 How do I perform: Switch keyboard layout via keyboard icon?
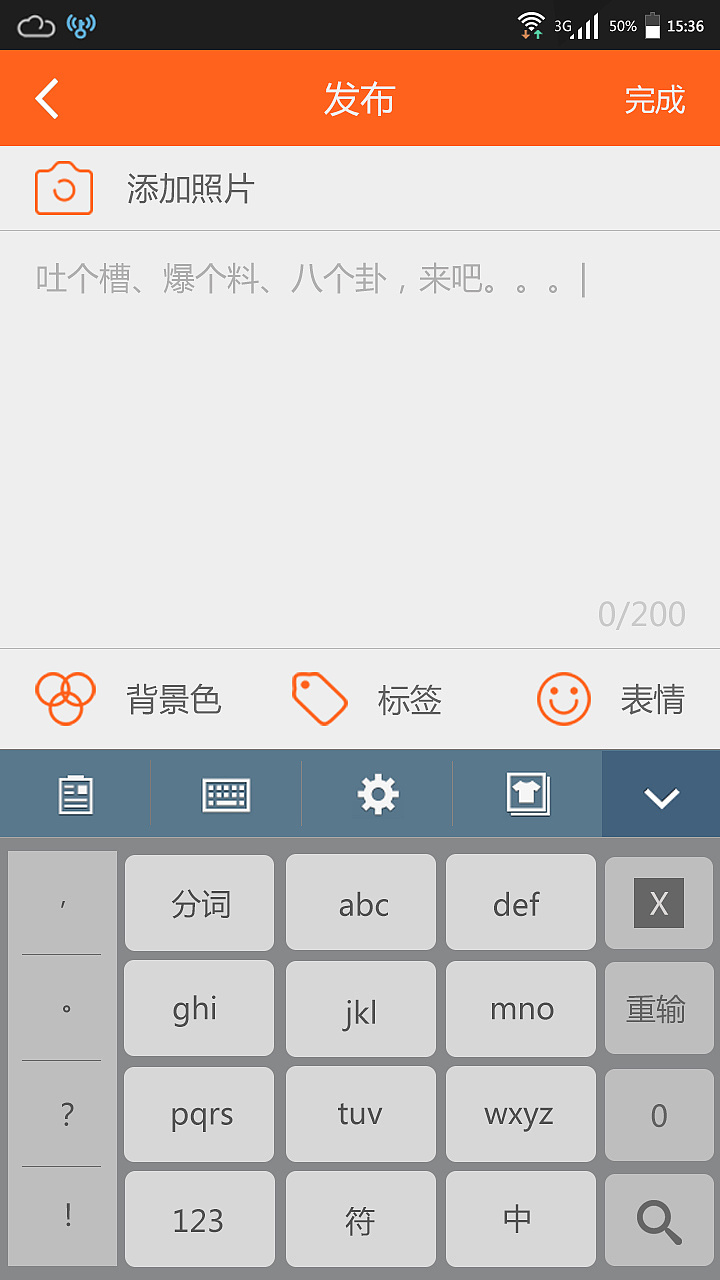point(226,796)
